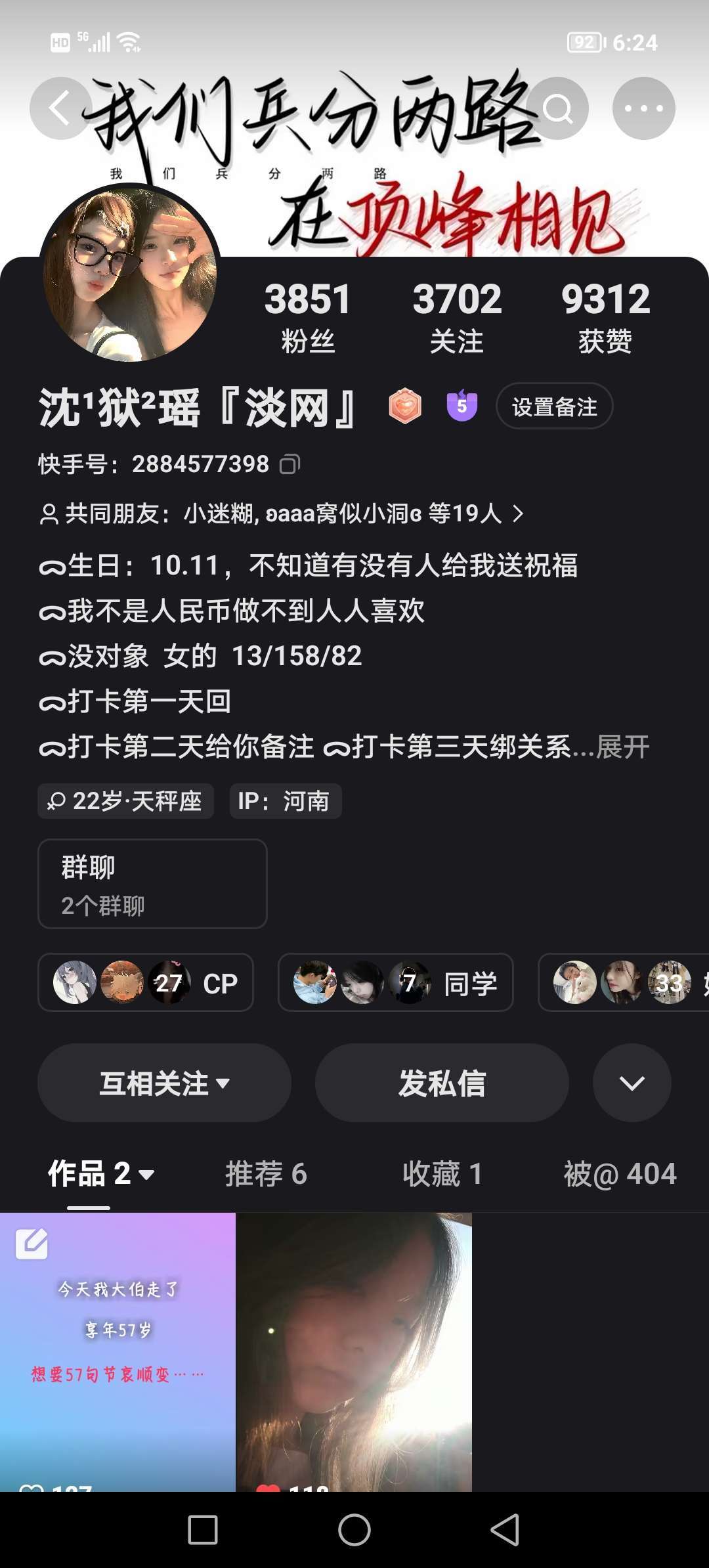Open the CP relationship group
The image size is (709, 1568).
[x=146, y=982]
